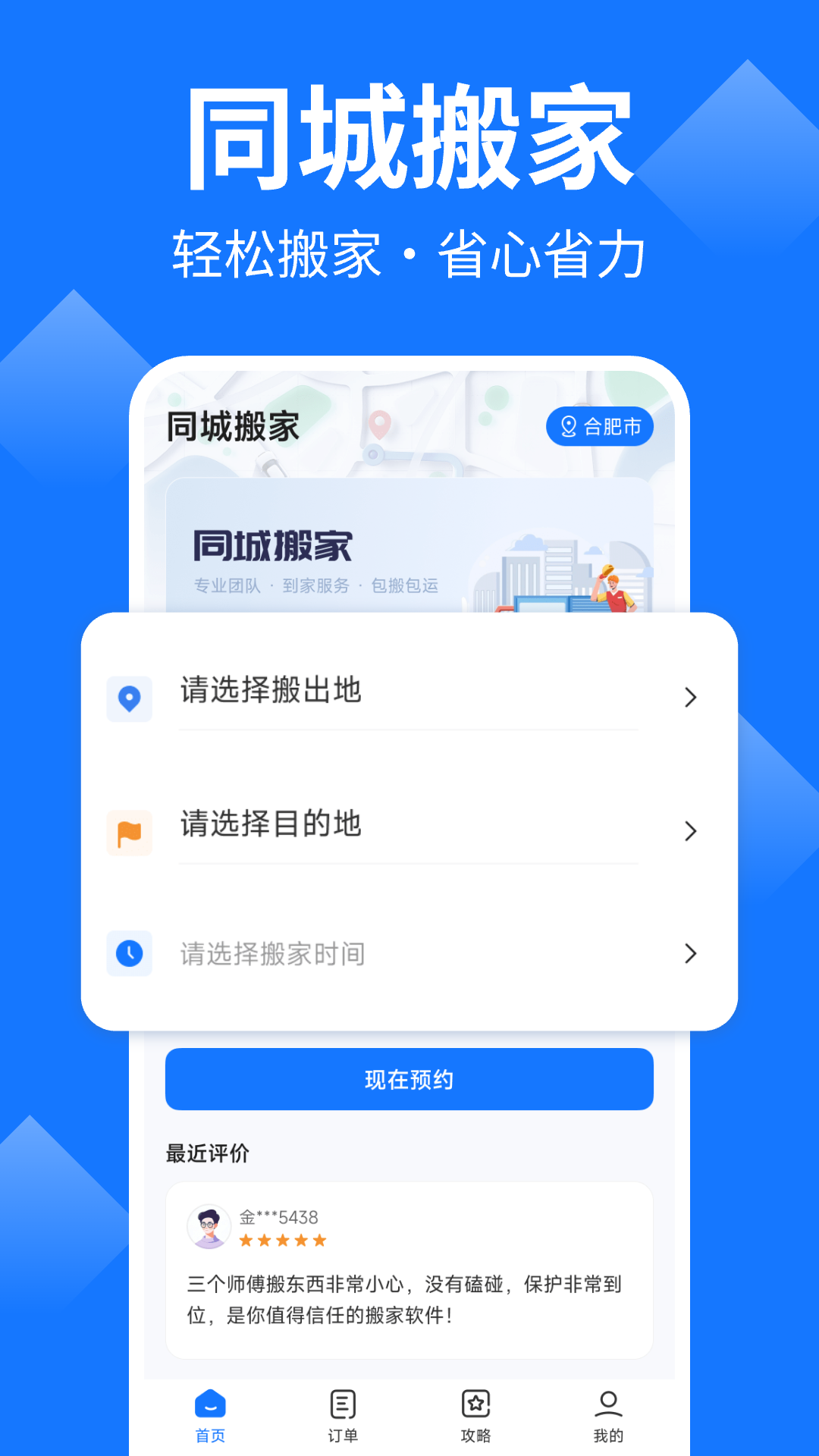Click the blue location pin icon beside 请选择搬出地
The image size is (819, 1456).
point(130,698)
